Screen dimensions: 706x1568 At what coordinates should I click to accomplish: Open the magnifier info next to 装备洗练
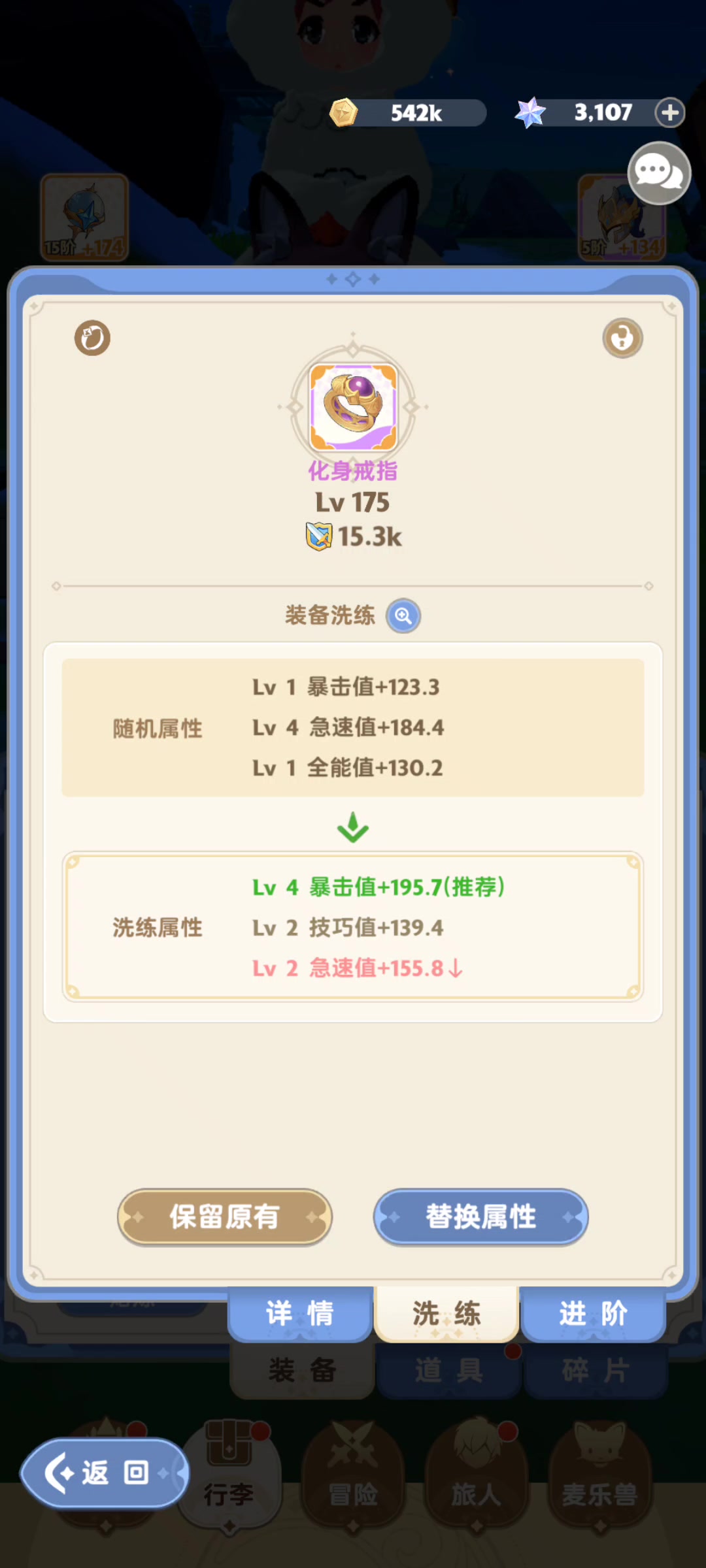(x=403, y=615)
